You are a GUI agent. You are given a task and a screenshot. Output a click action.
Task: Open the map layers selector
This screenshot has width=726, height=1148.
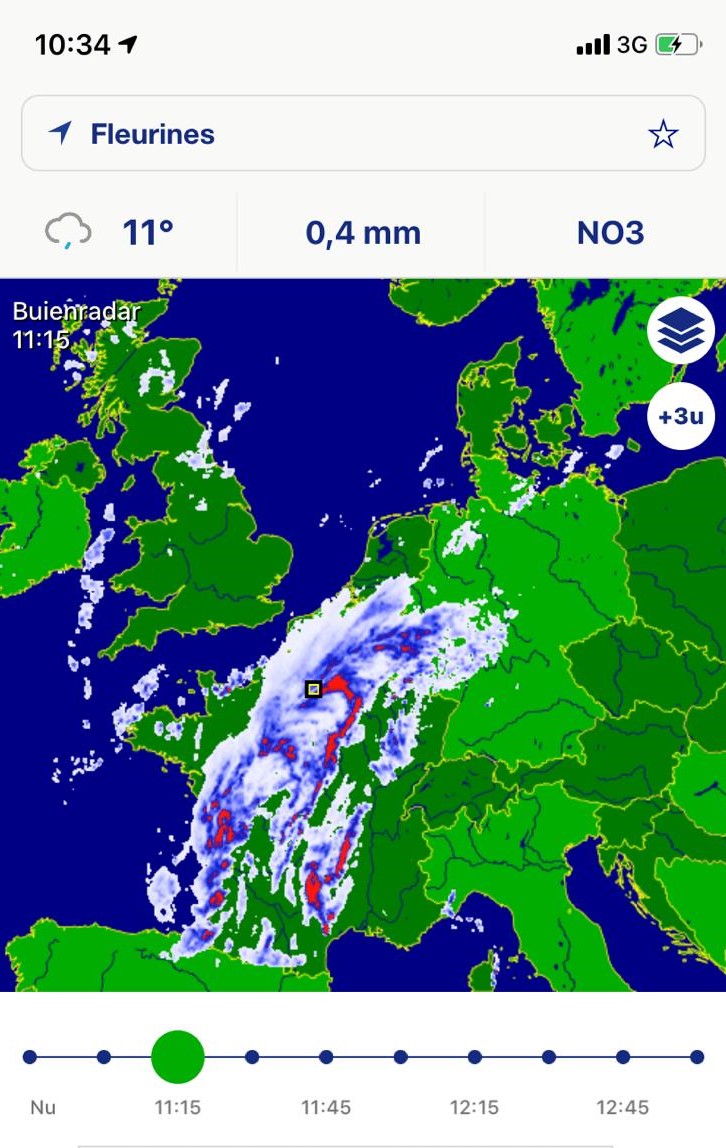[681, 331]
